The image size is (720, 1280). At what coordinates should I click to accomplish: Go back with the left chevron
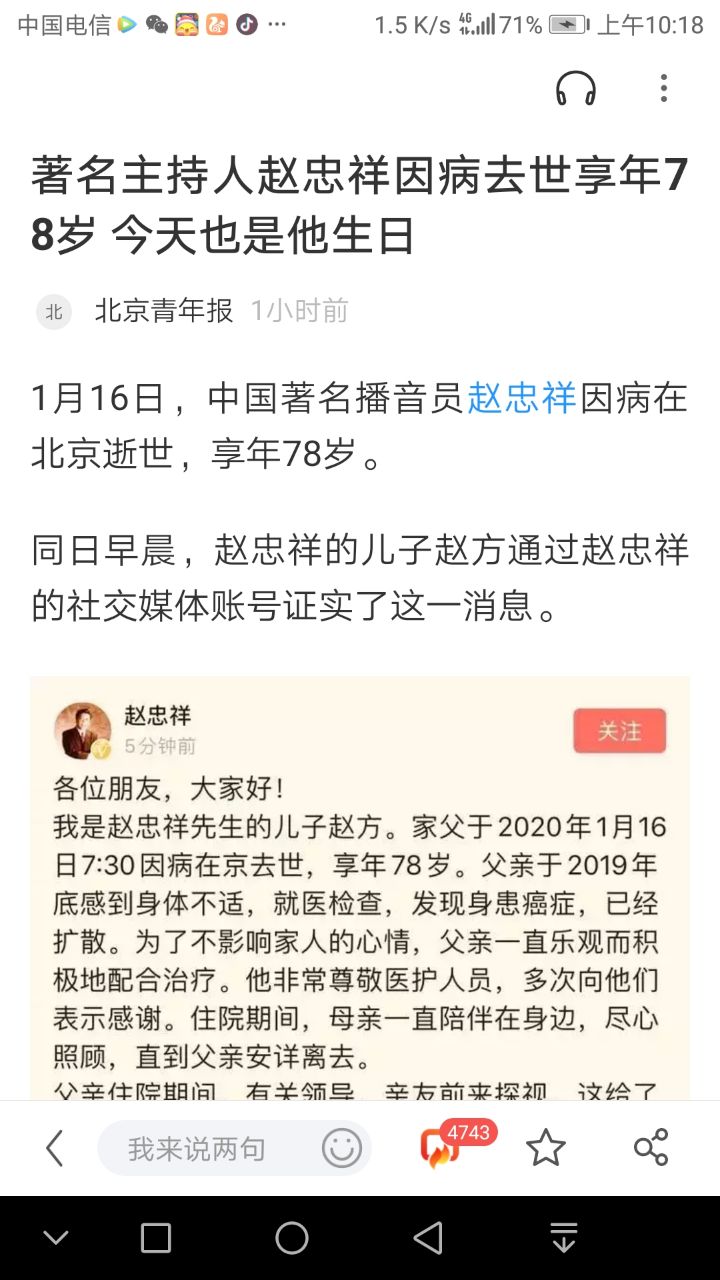click(x=55, y=1148)
